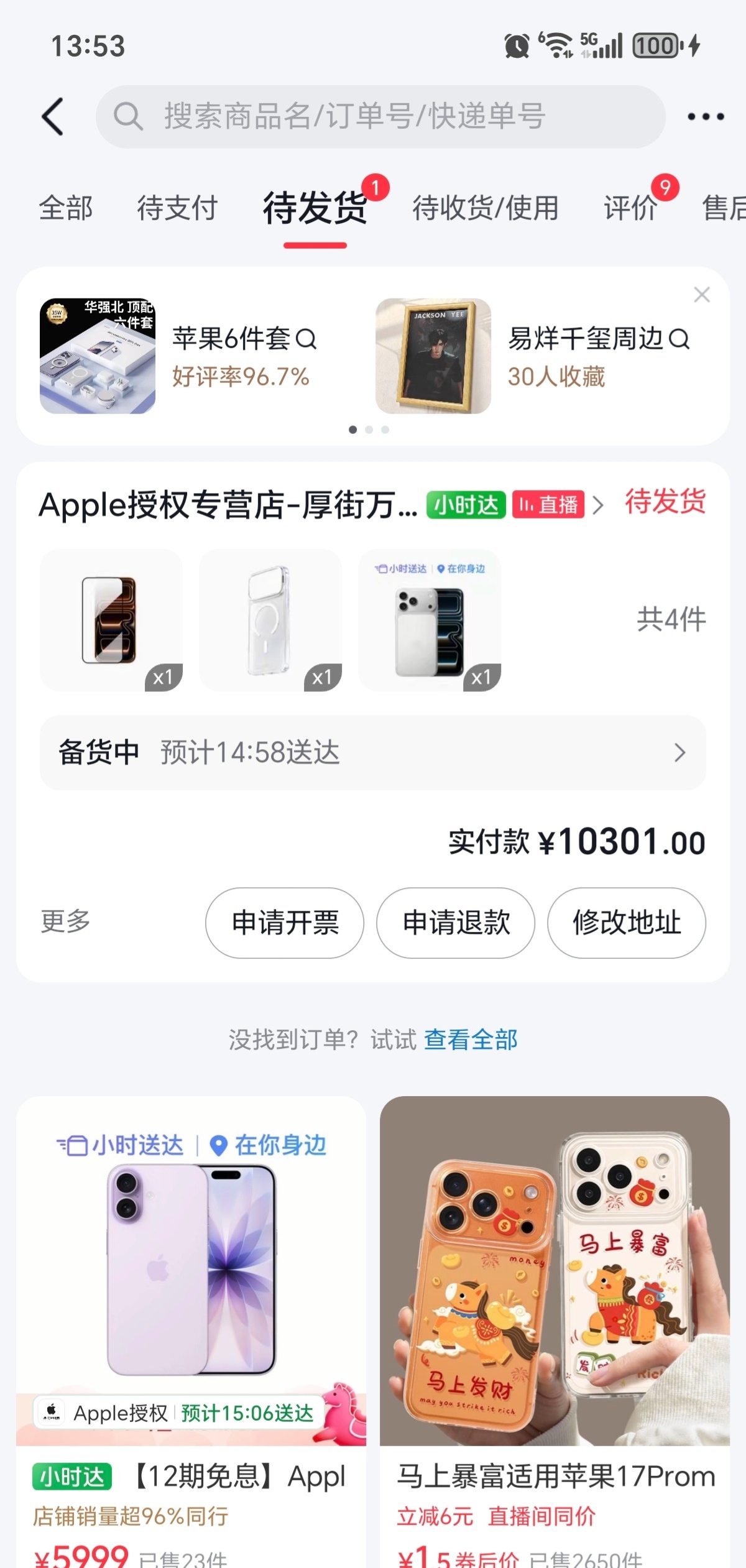This screenshot has width=746, height=1568.
Task: Open the purple iPhone 12期免息 product card
Action: [x=191, y=1306]
